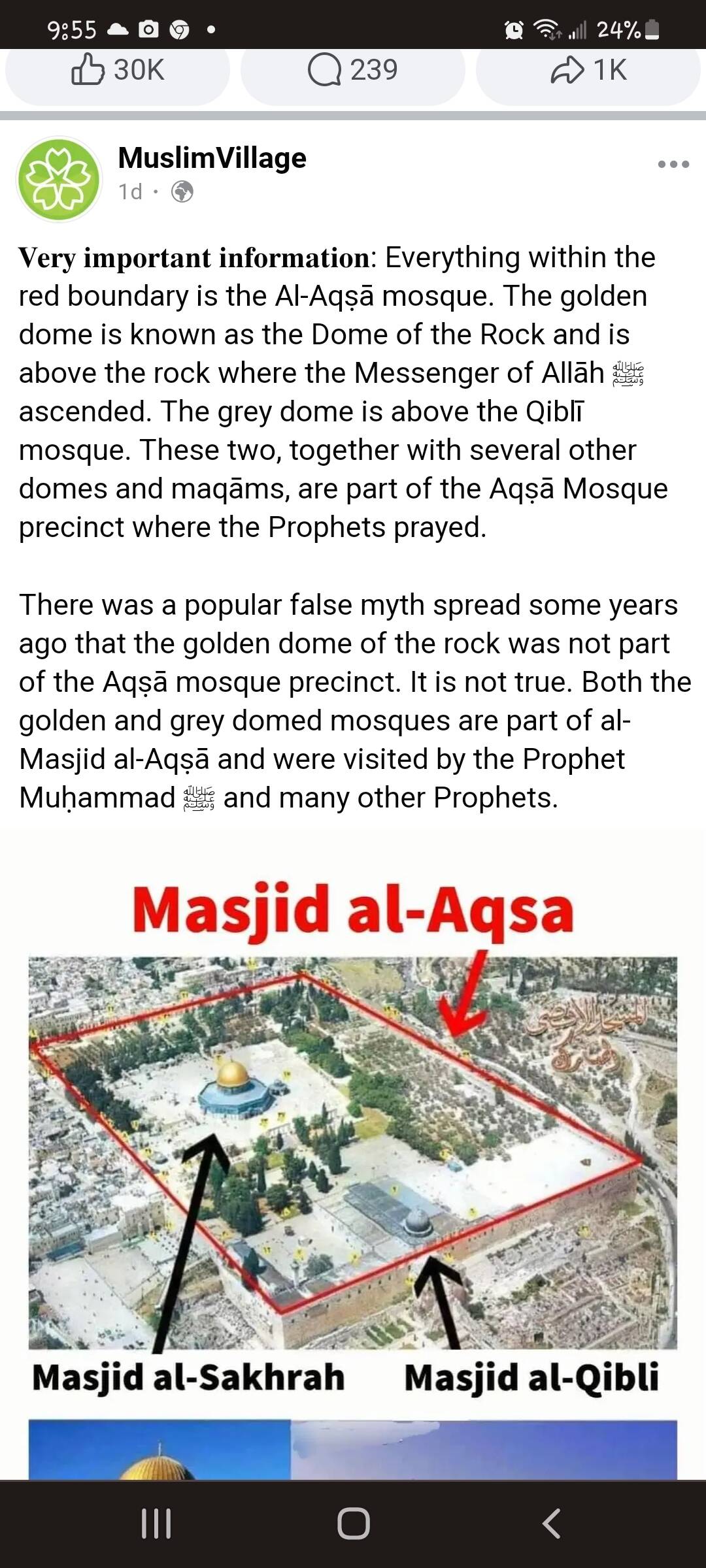View the Masjid al-Aqsa post image
Screen dimensions: 706x1568
click(x=353, y=1150)
